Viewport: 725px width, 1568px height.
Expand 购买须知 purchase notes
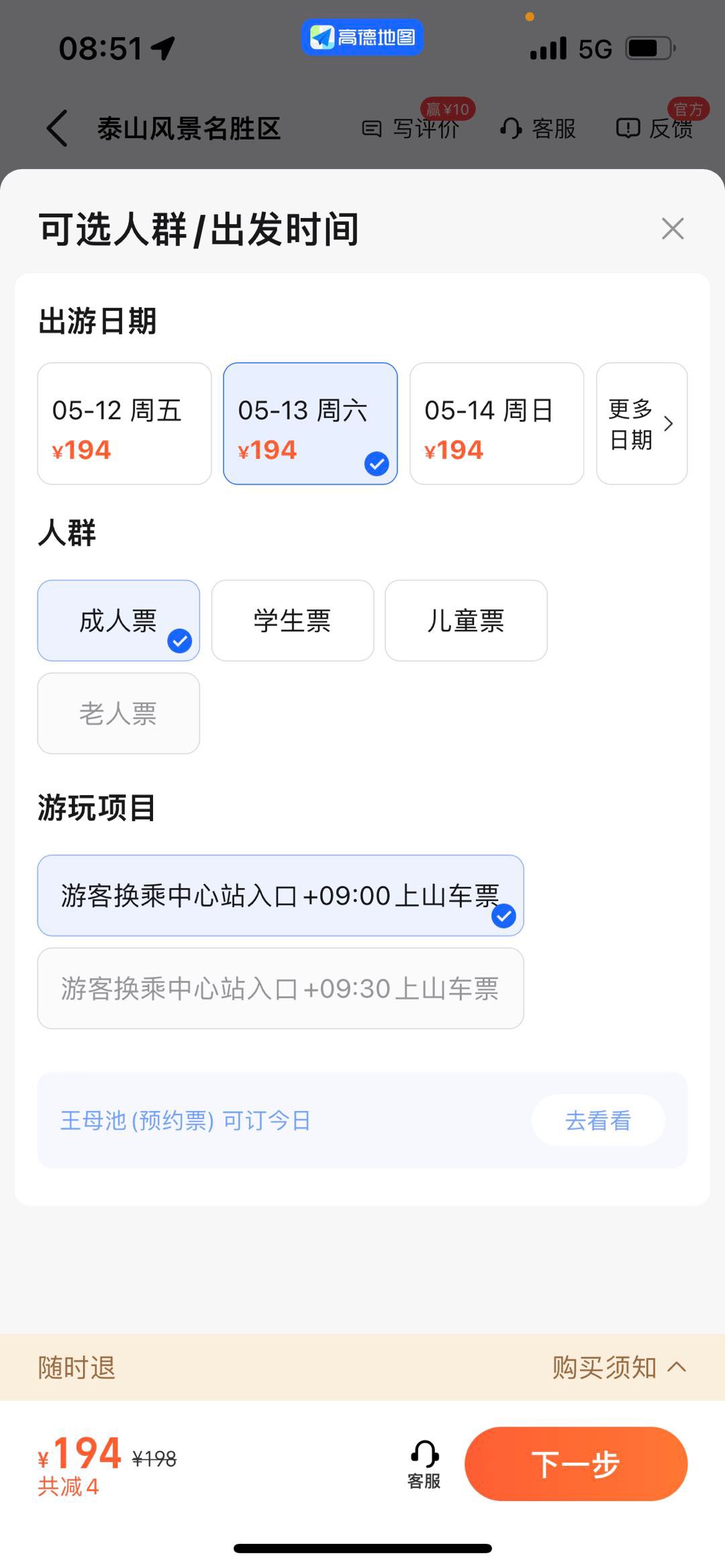[619, 1367]
